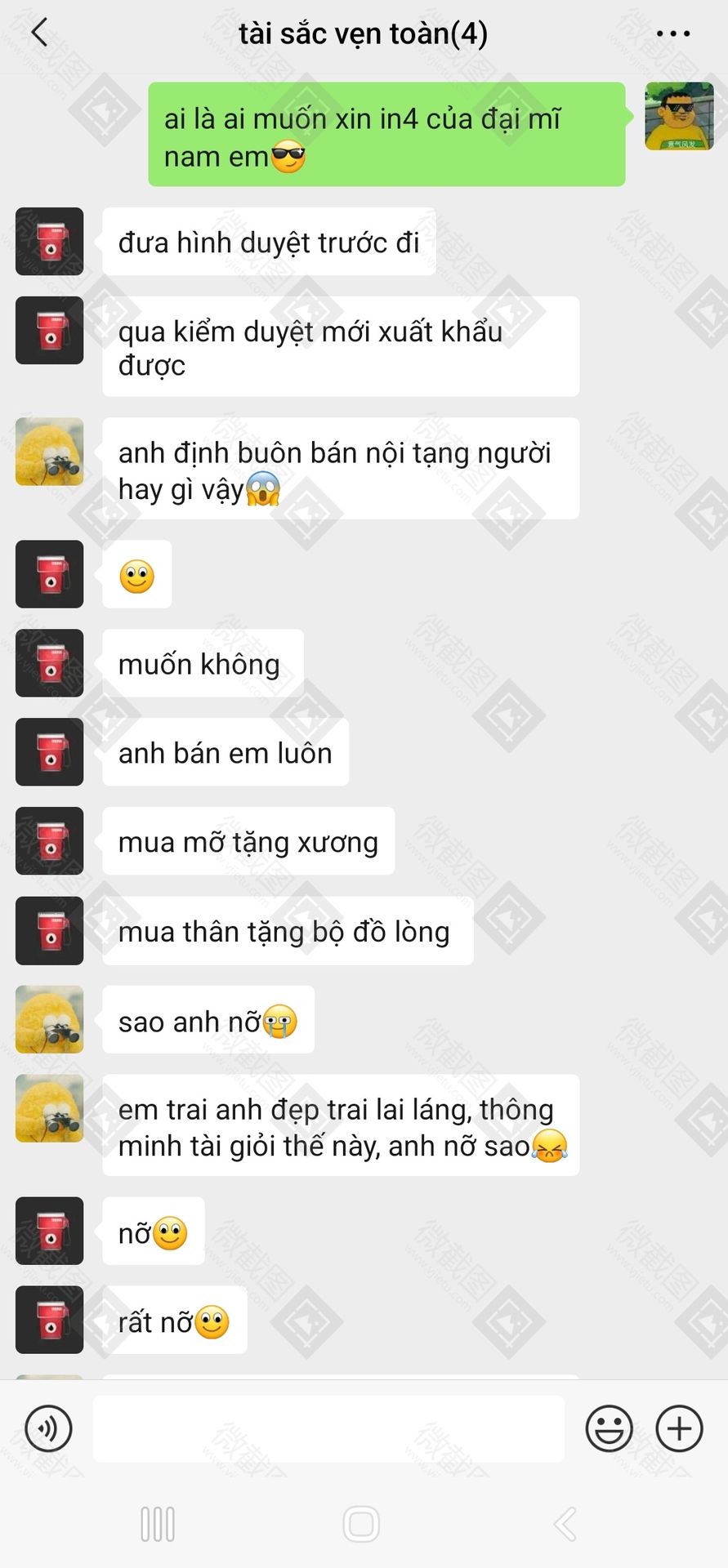
Task: Open the system recent apps button
Action: pos(158,1524)
